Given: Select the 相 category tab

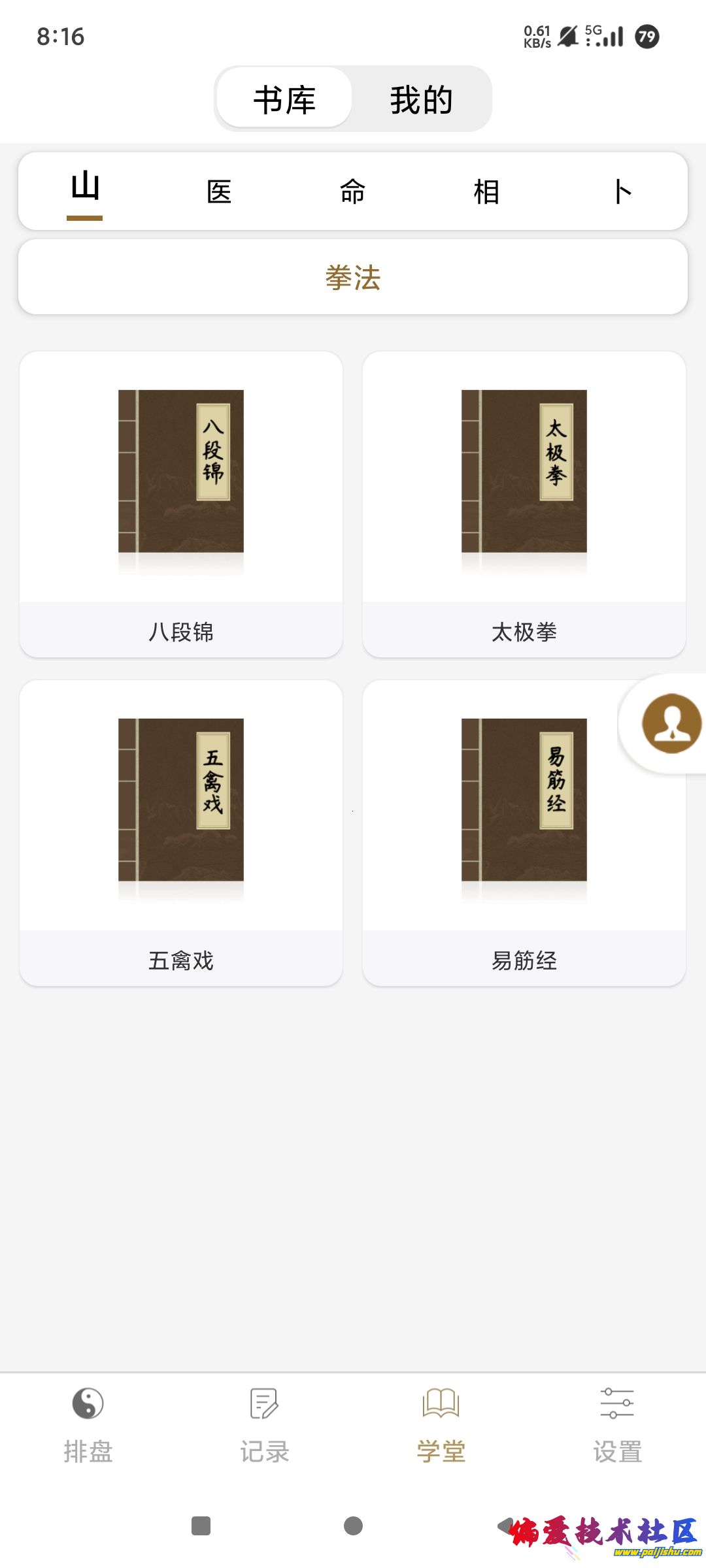Looking at the screenshot, I should click(486, 192).
